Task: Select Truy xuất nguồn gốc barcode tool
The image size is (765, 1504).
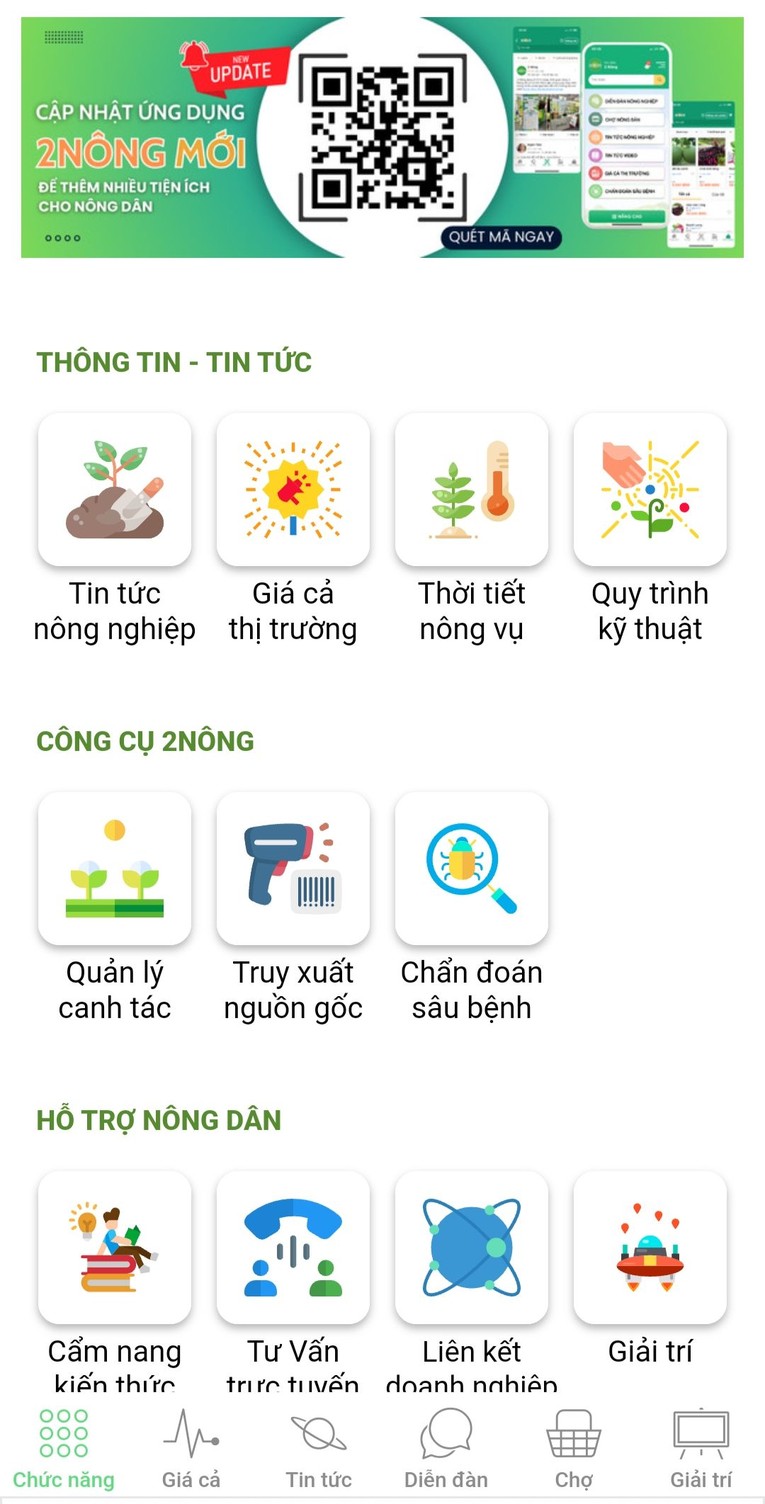Action: pyautogui.click(x=293, y=867)
